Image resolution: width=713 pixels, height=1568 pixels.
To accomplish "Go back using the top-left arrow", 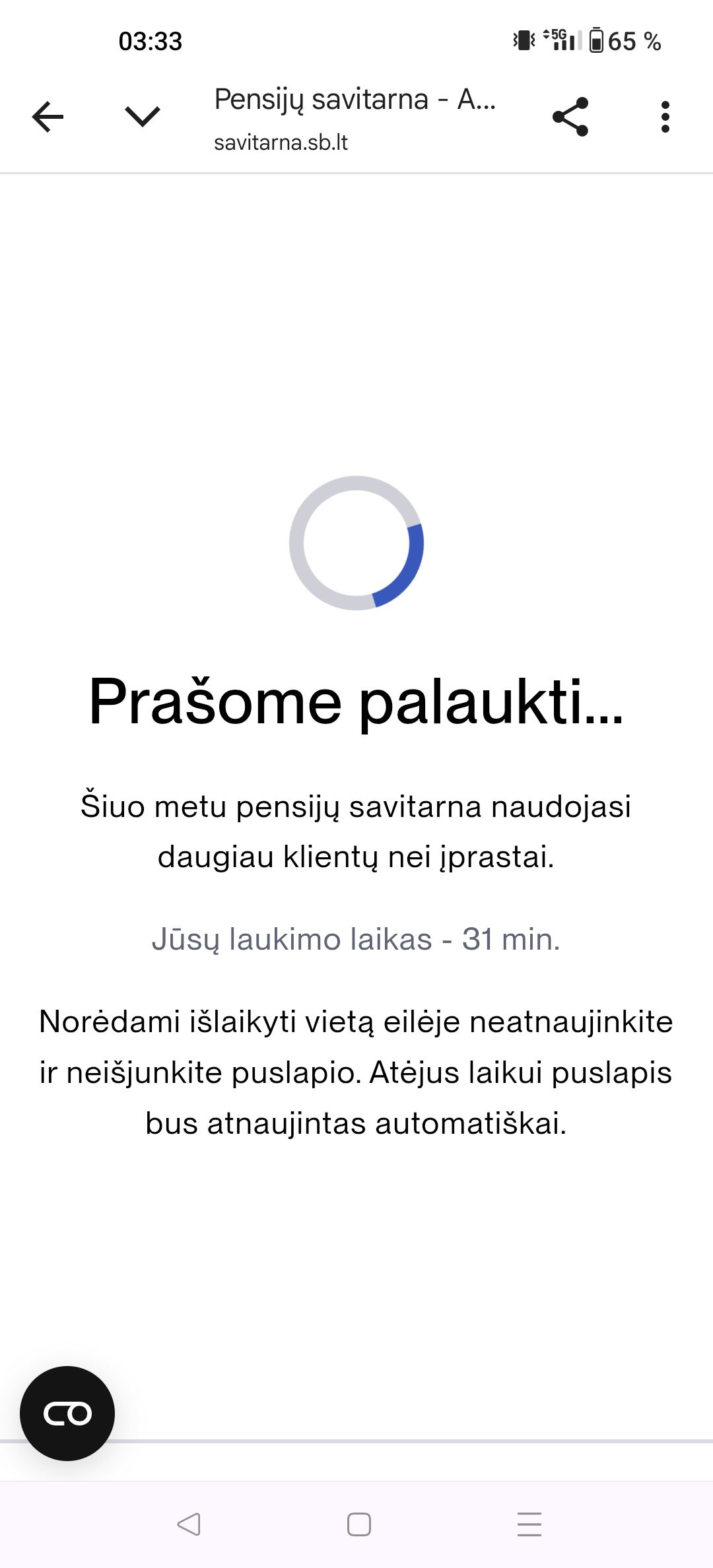I will pyautogui.click(x=48, y=117).
